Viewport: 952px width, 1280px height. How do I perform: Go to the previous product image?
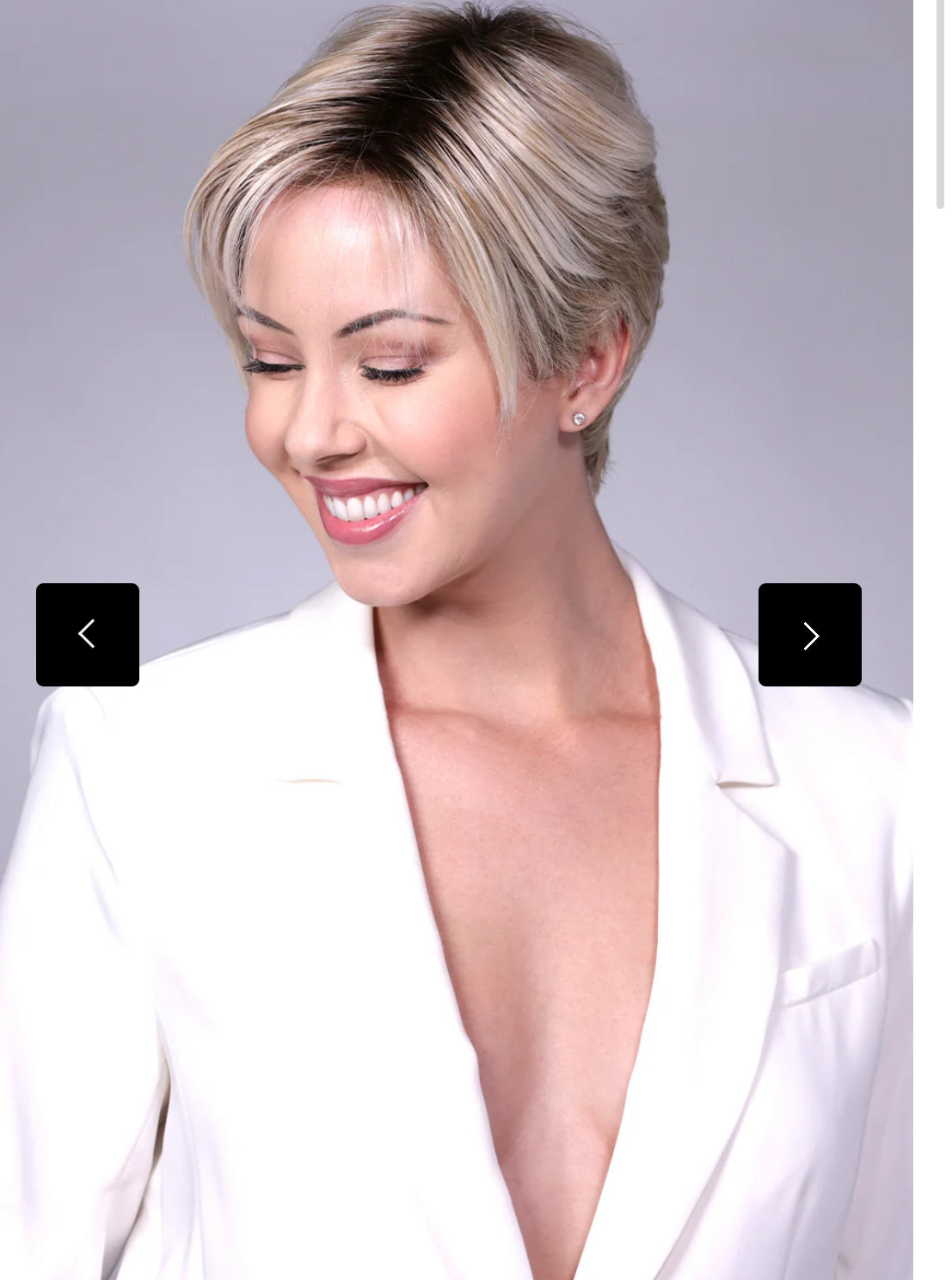tap(87, 635)
